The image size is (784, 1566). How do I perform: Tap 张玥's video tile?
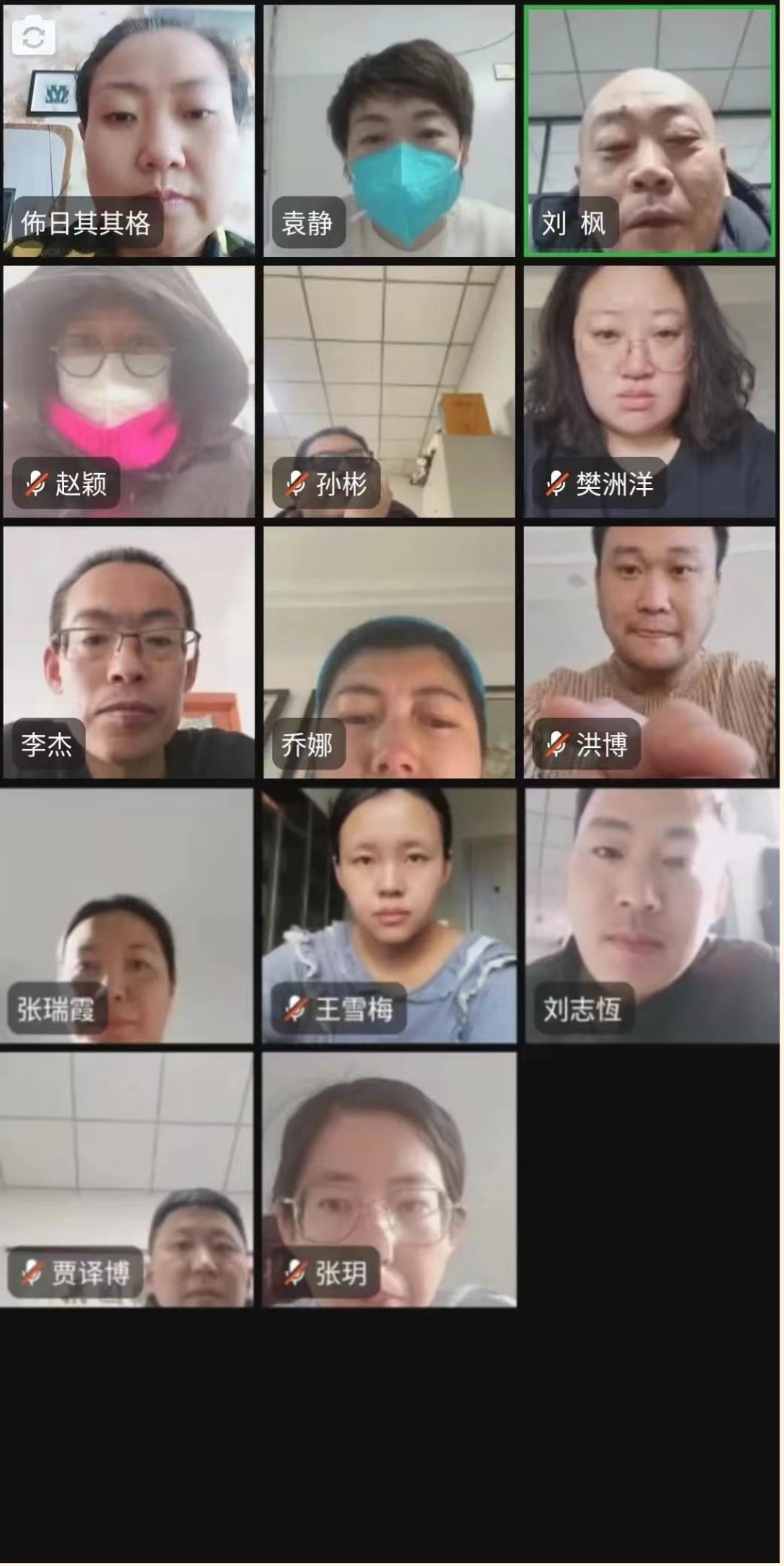pyautogui.click(x=389, y=1179)
